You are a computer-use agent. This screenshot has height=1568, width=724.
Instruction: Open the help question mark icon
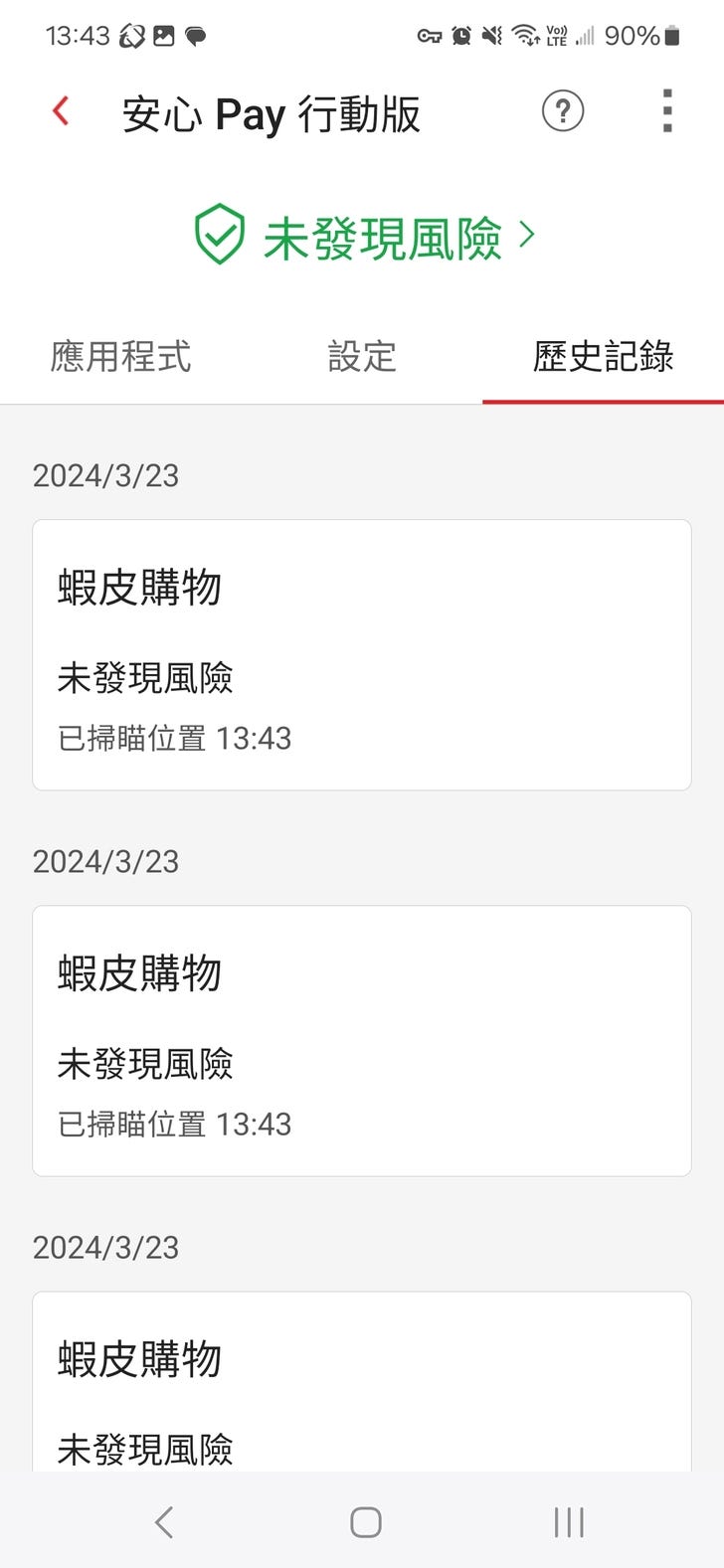tap(562, 111)
